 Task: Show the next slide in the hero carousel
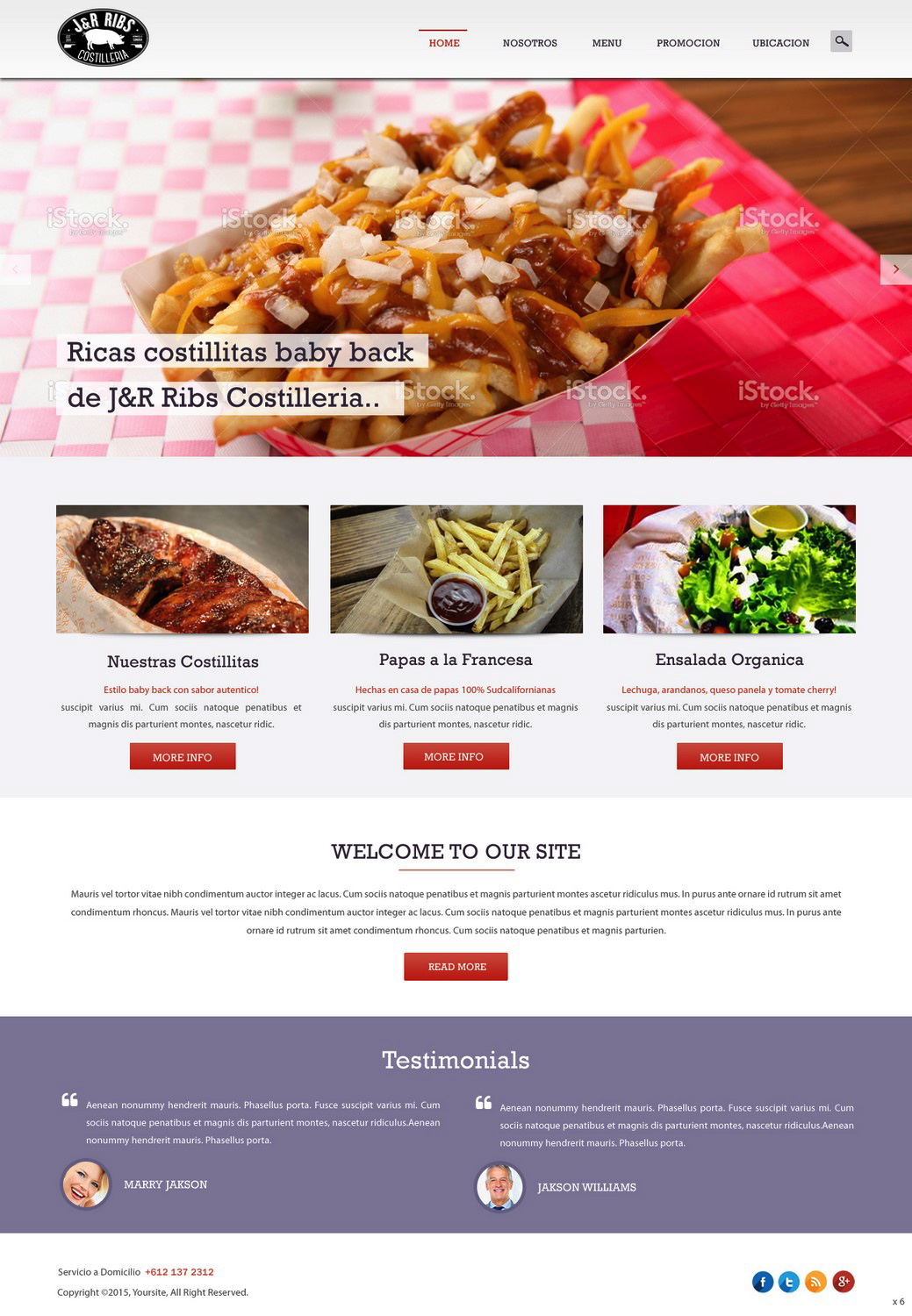pos(895,269)
